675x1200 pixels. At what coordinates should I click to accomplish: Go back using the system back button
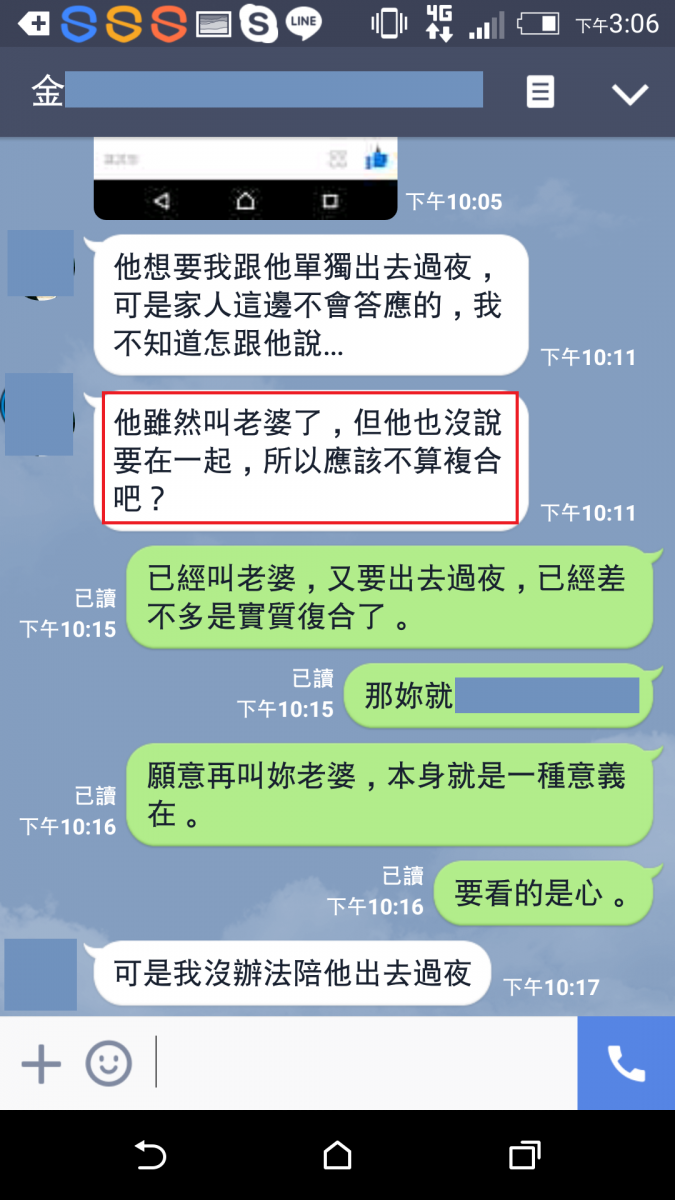pyautogui.click(x=150, y=1156)
